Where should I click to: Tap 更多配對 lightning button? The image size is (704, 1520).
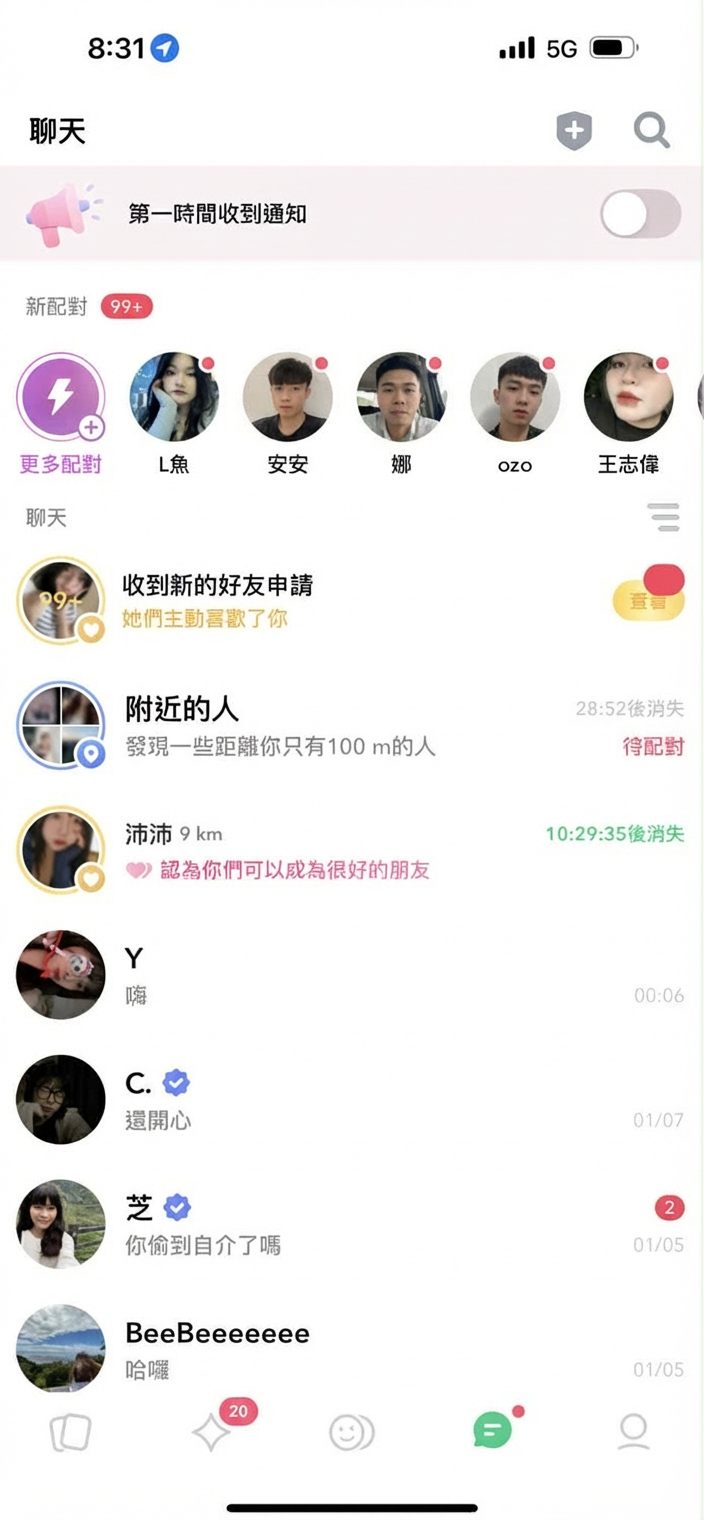click(60, 398)
